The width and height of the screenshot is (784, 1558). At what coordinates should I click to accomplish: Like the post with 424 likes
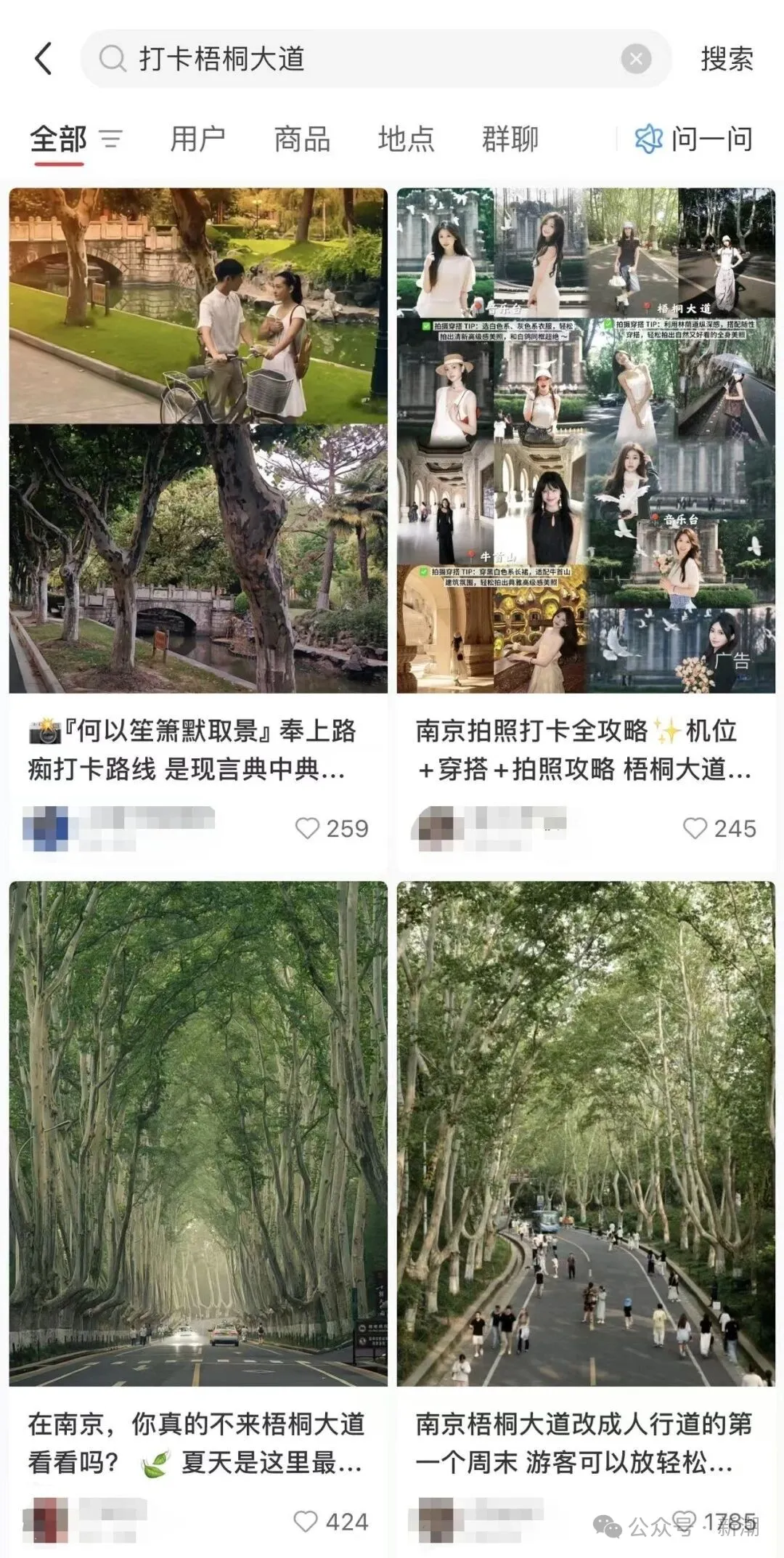pos(306,1521)
